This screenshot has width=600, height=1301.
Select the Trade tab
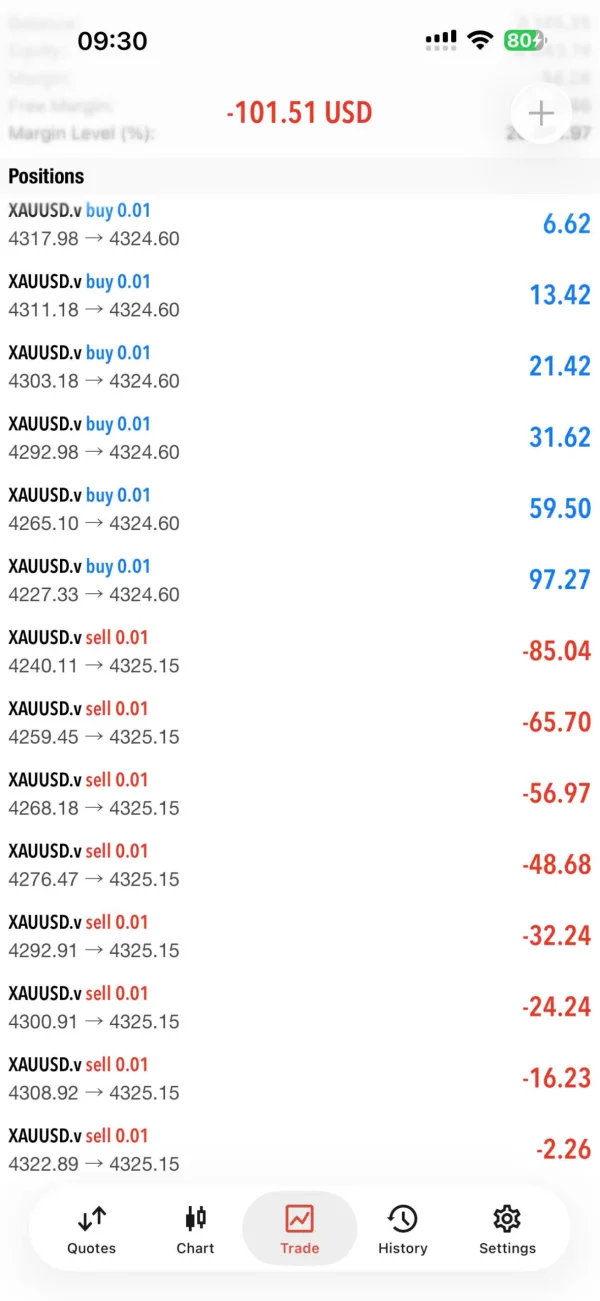[x=299, y=1230]
